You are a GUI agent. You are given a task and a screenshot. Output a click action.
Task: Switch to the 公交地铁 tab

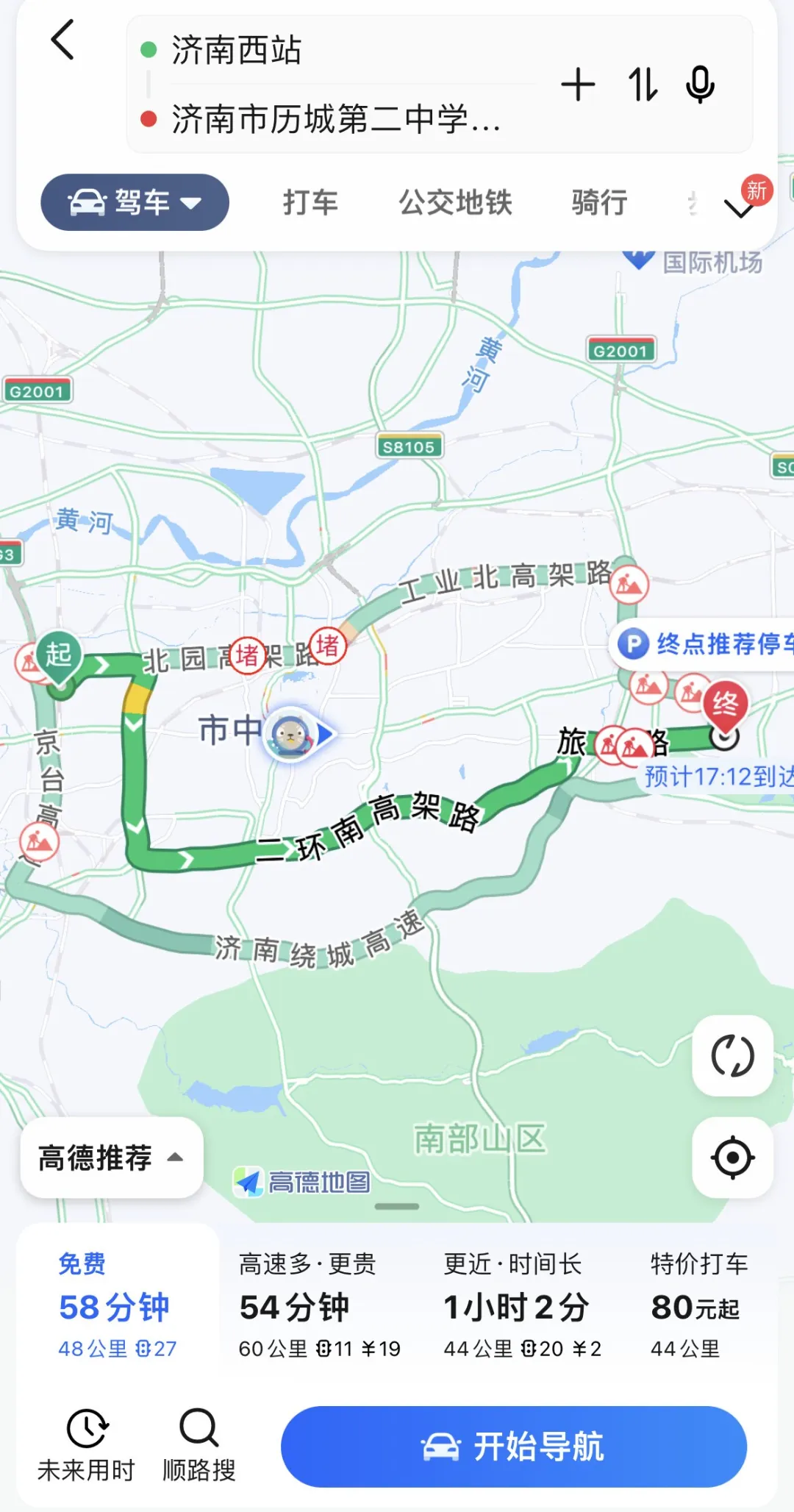(x=455, y=202)
